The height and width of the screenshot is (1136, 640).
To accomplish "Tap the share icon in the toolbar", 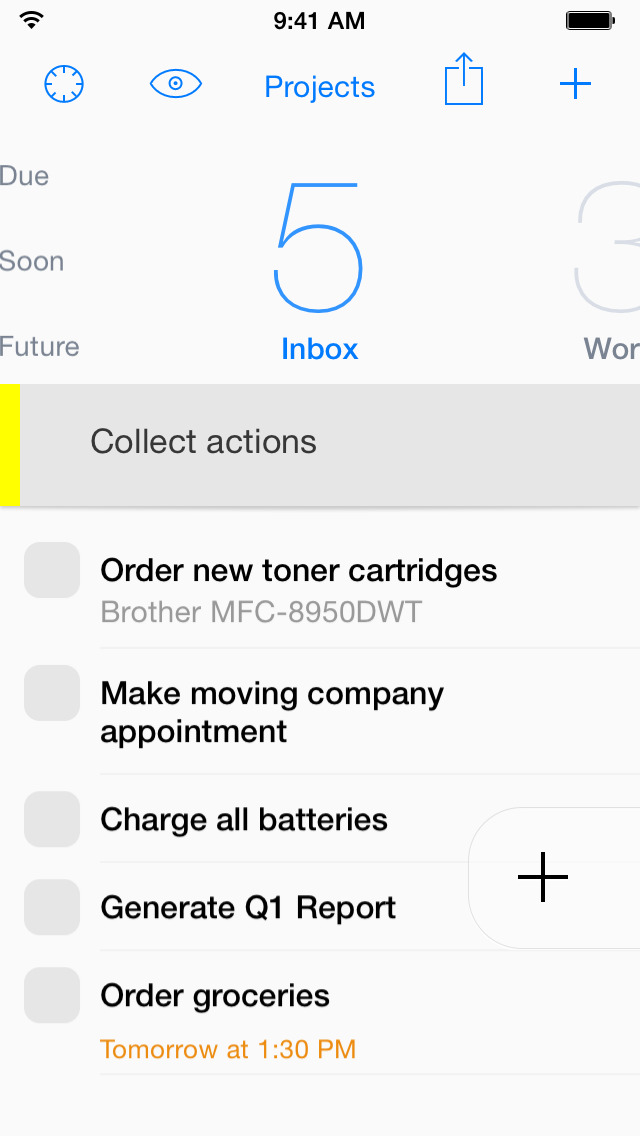I will pyautogui.click(x=463, y=81).
